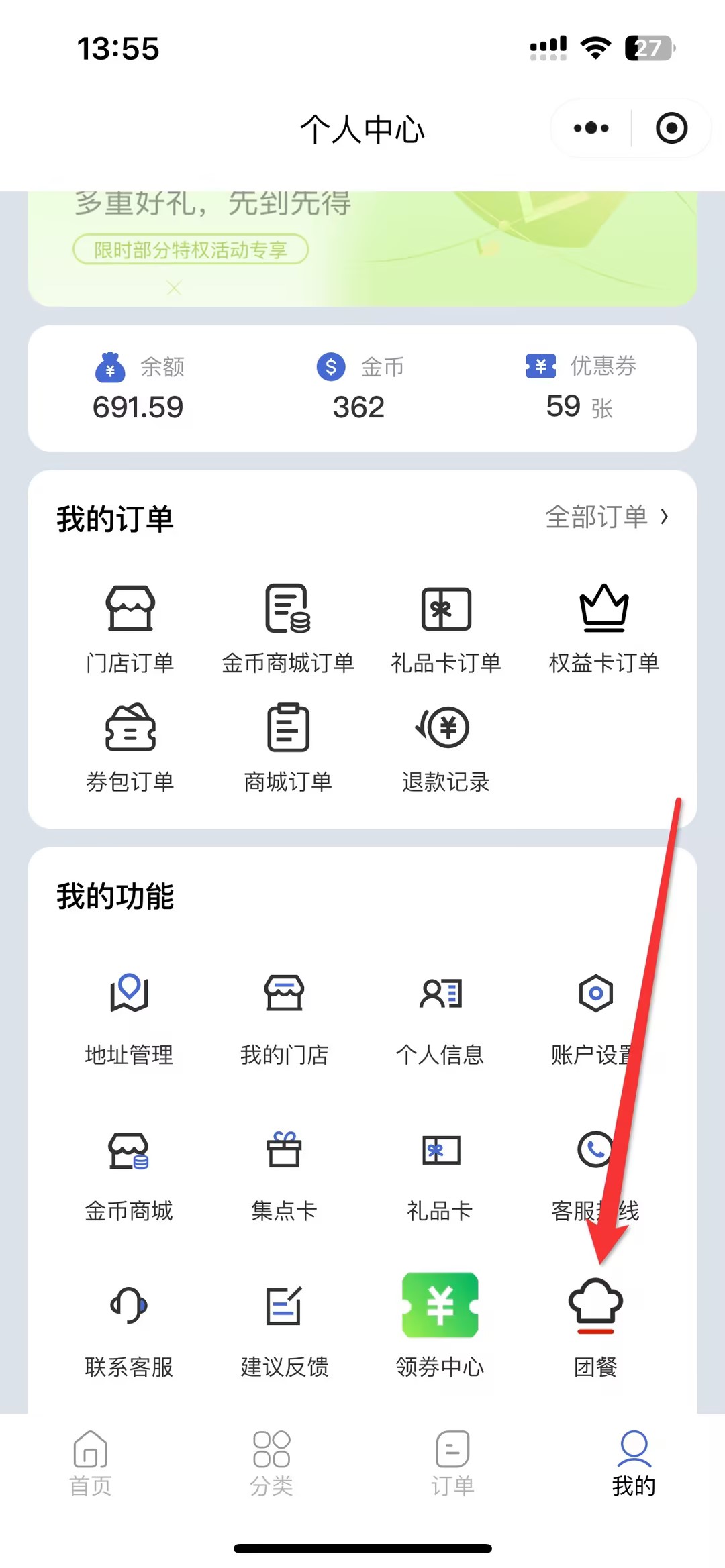View all orders via 全部订单

606,517
